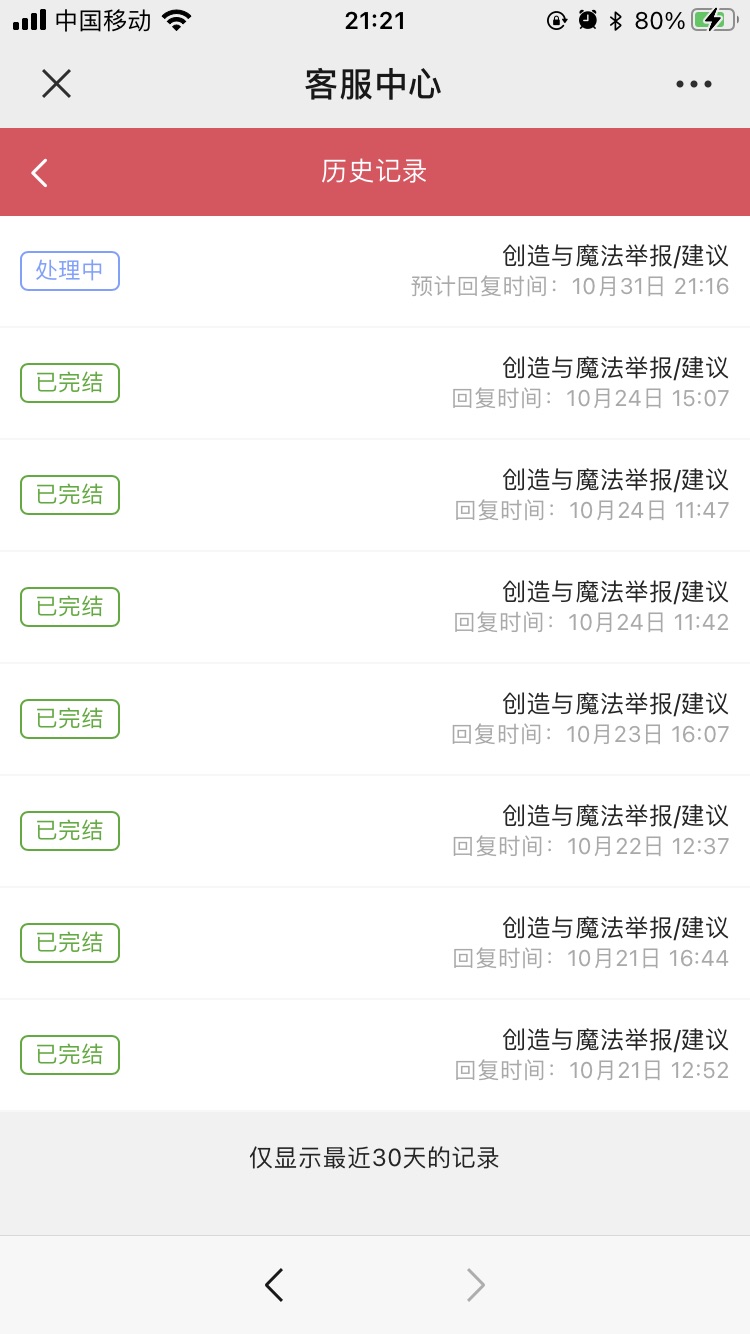This screenshot has height=1334, width=750.
Task: Open the three-dot more menu
Action: click(693, 85)
